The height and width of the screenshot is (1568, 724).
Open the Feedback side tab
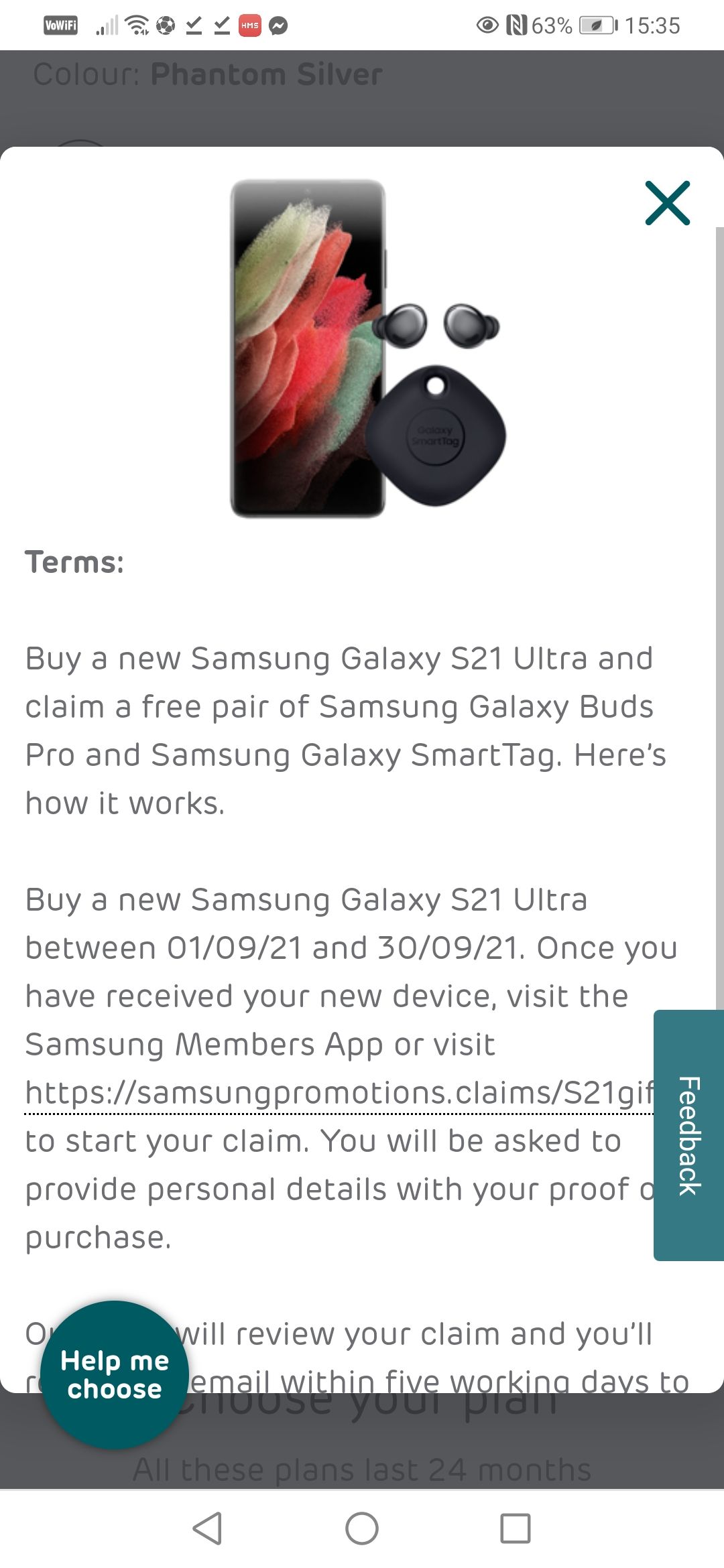[689, 1134]
